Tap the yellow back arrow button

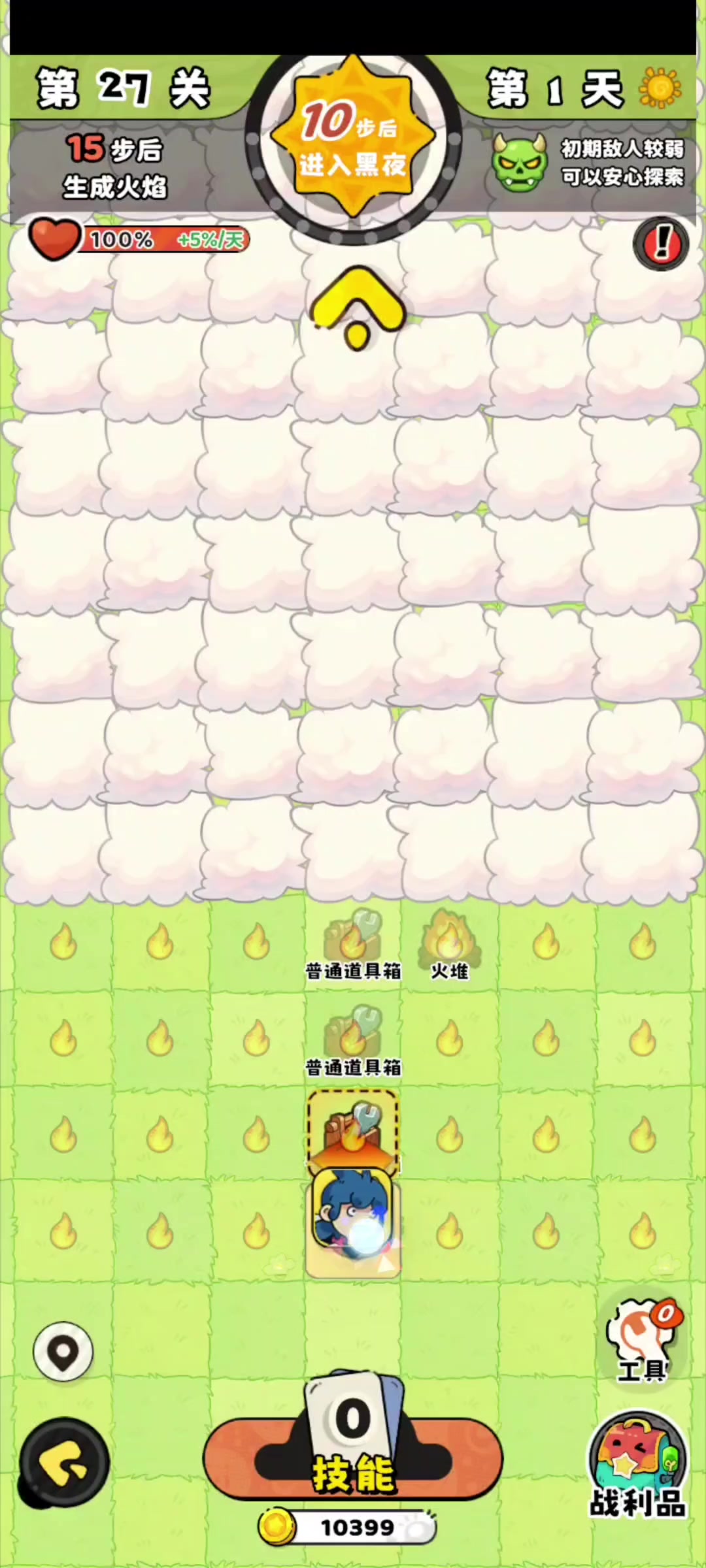pyautogui.click(x=63, y=1463)
